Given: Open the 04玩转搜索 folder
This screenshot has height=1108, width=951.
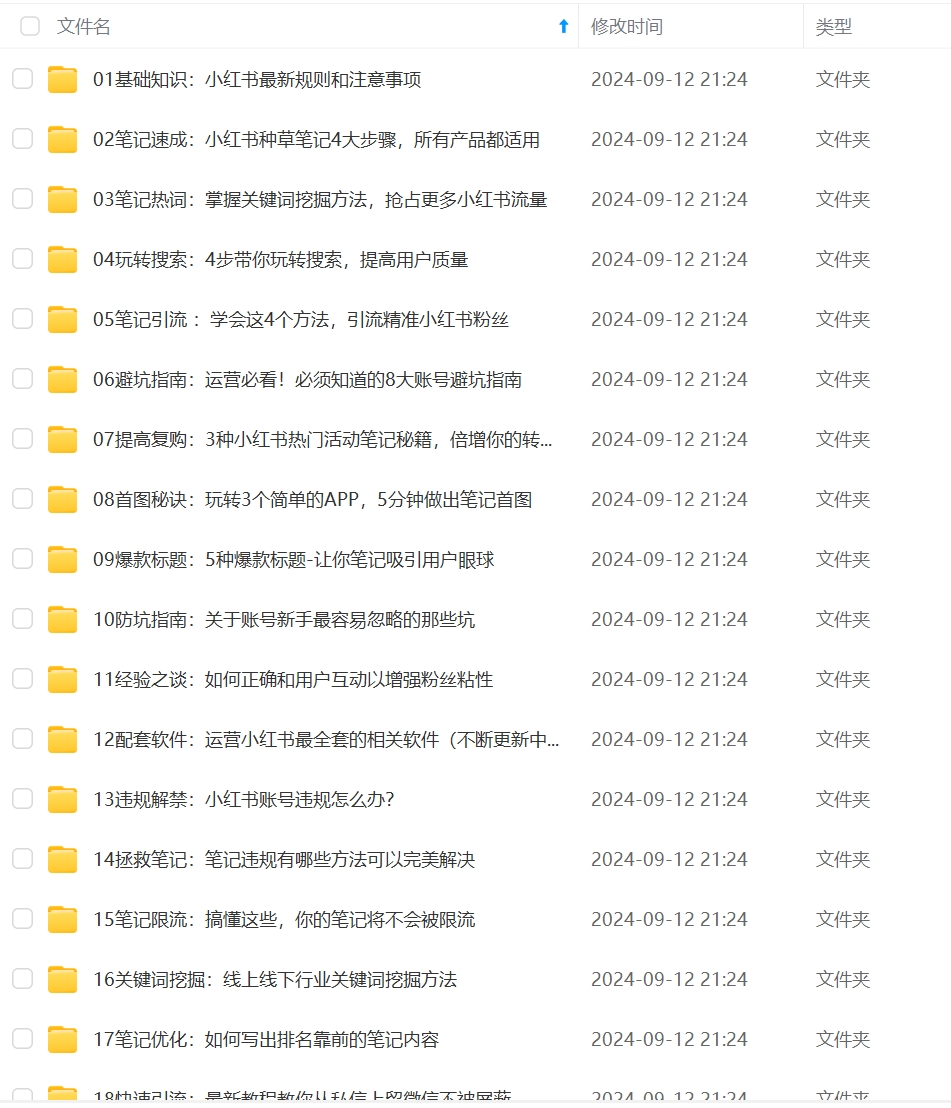Looking at the screenshot, I should coord(281,260).
